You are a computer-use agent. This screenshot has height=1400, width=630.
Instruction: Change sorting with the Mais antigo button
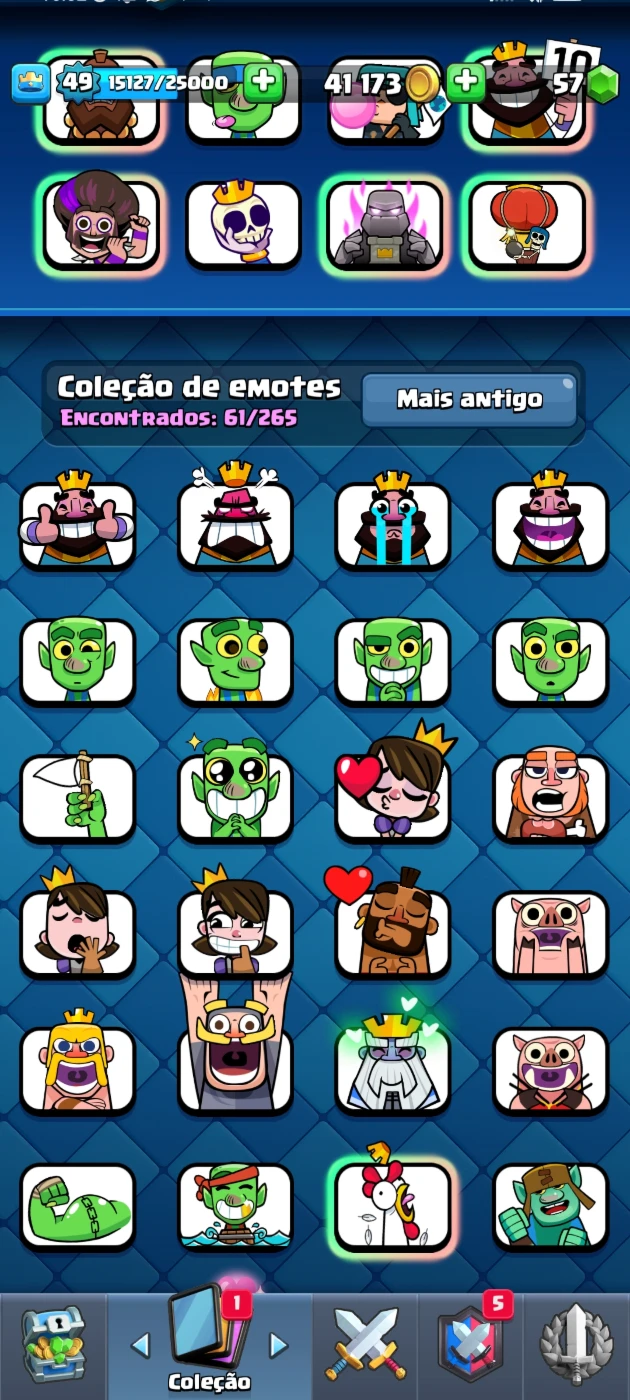point(469,400)
